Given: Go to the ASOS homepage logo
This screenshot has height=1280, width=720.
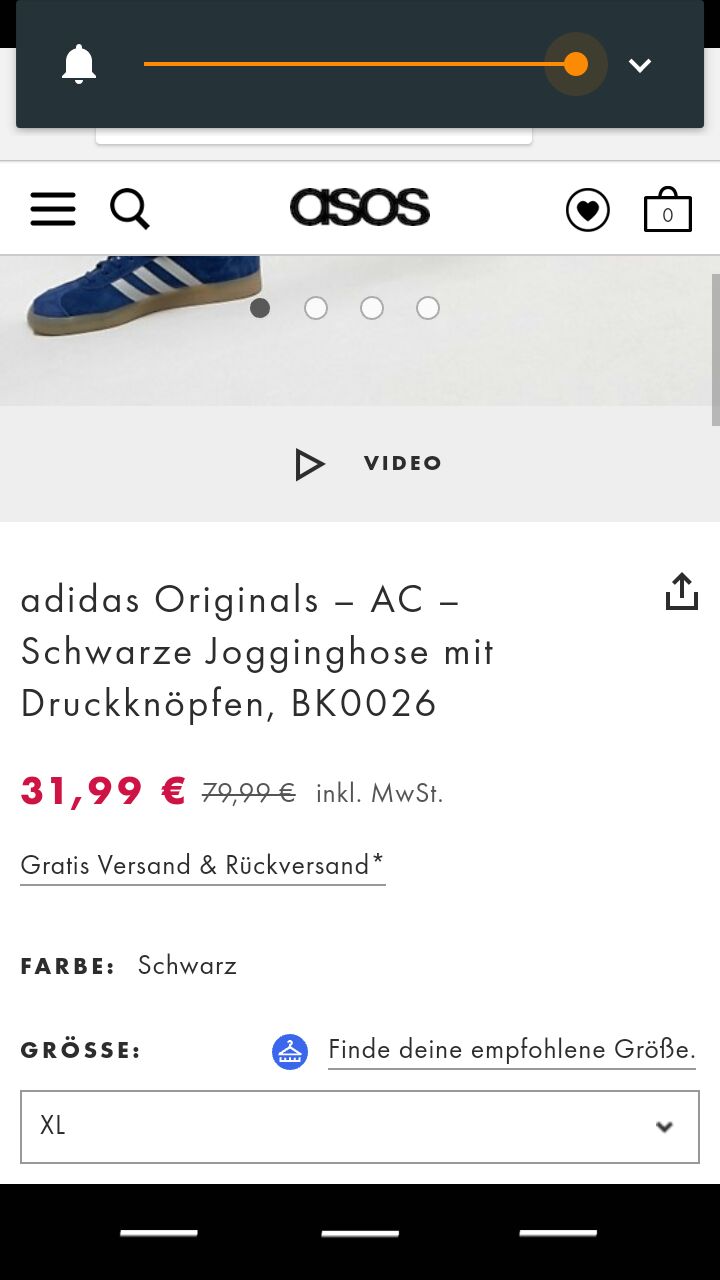Looking at the screenshot, I should pos(360,208).
